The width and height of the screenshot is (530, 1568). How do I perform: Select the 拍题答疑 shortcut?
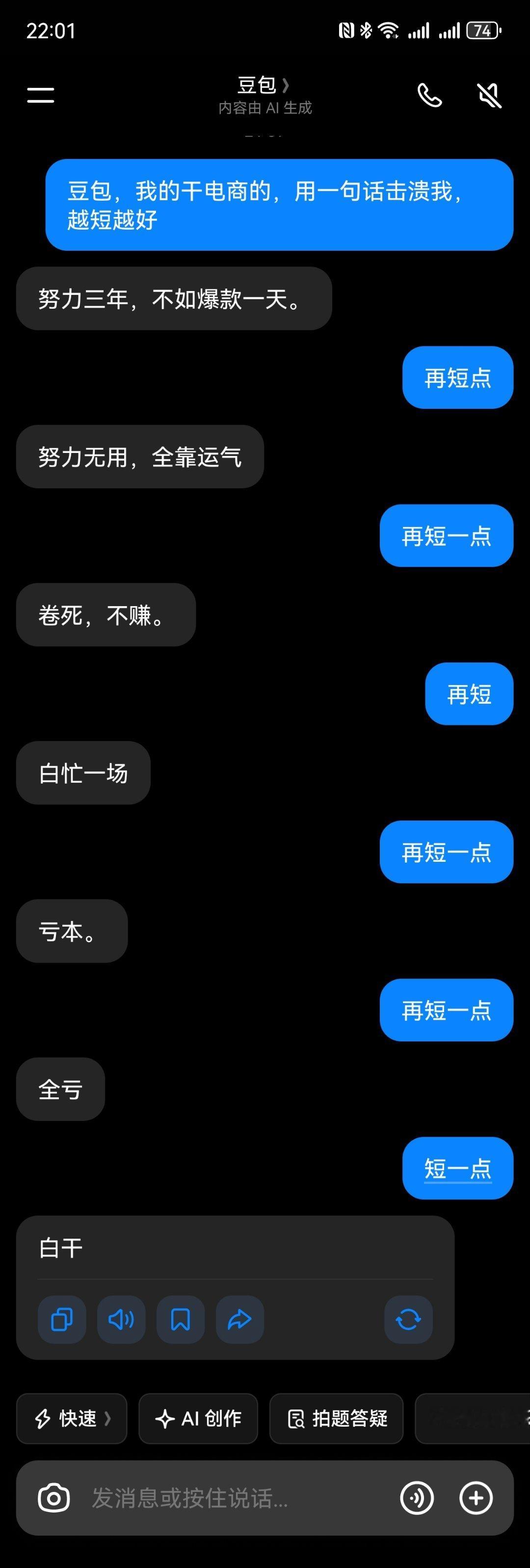coord(337,1419)
